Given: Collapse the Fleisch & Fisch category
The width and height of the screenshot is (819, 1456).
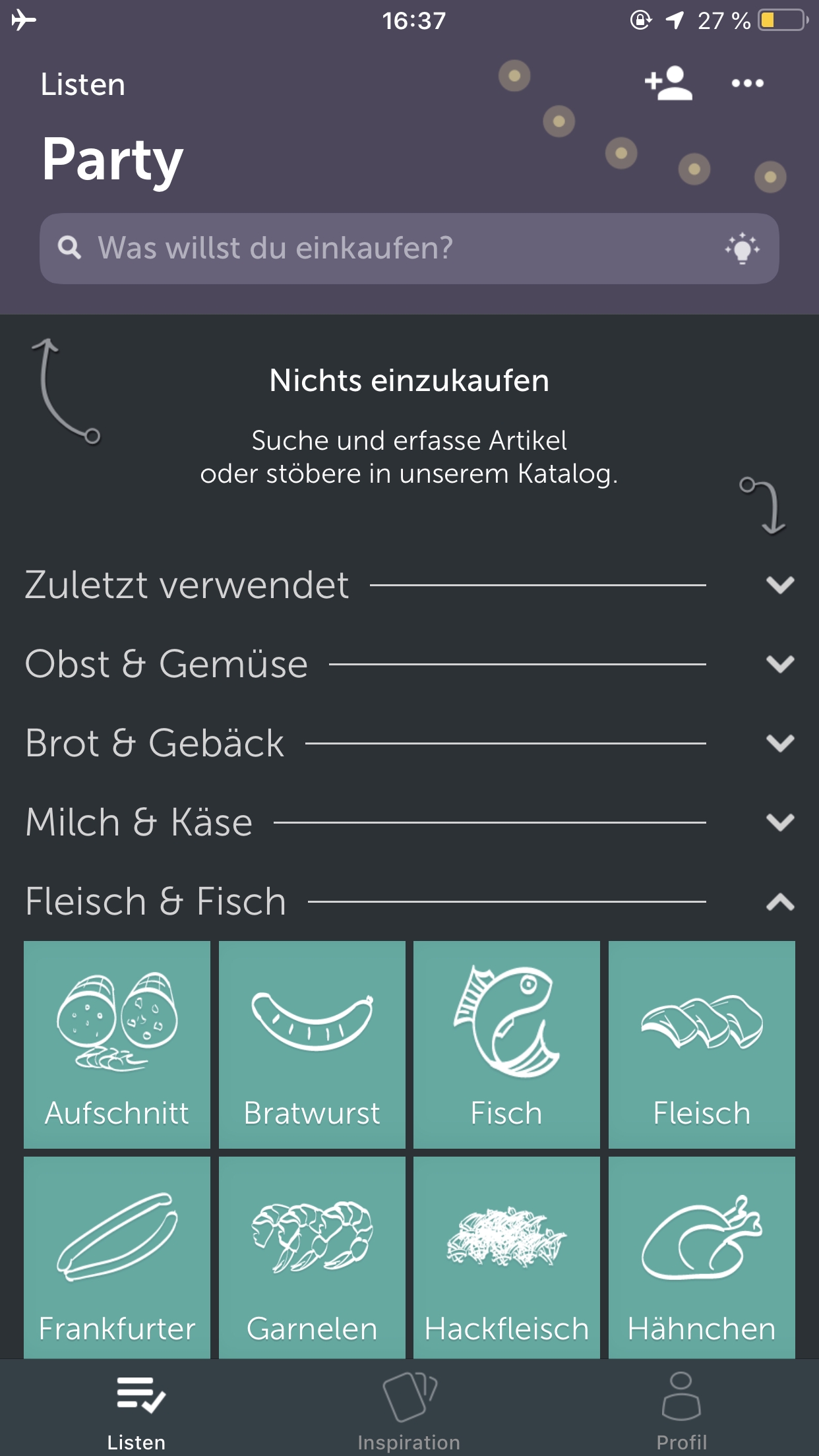Looking at the screenshot, I should tap(780, 901).
